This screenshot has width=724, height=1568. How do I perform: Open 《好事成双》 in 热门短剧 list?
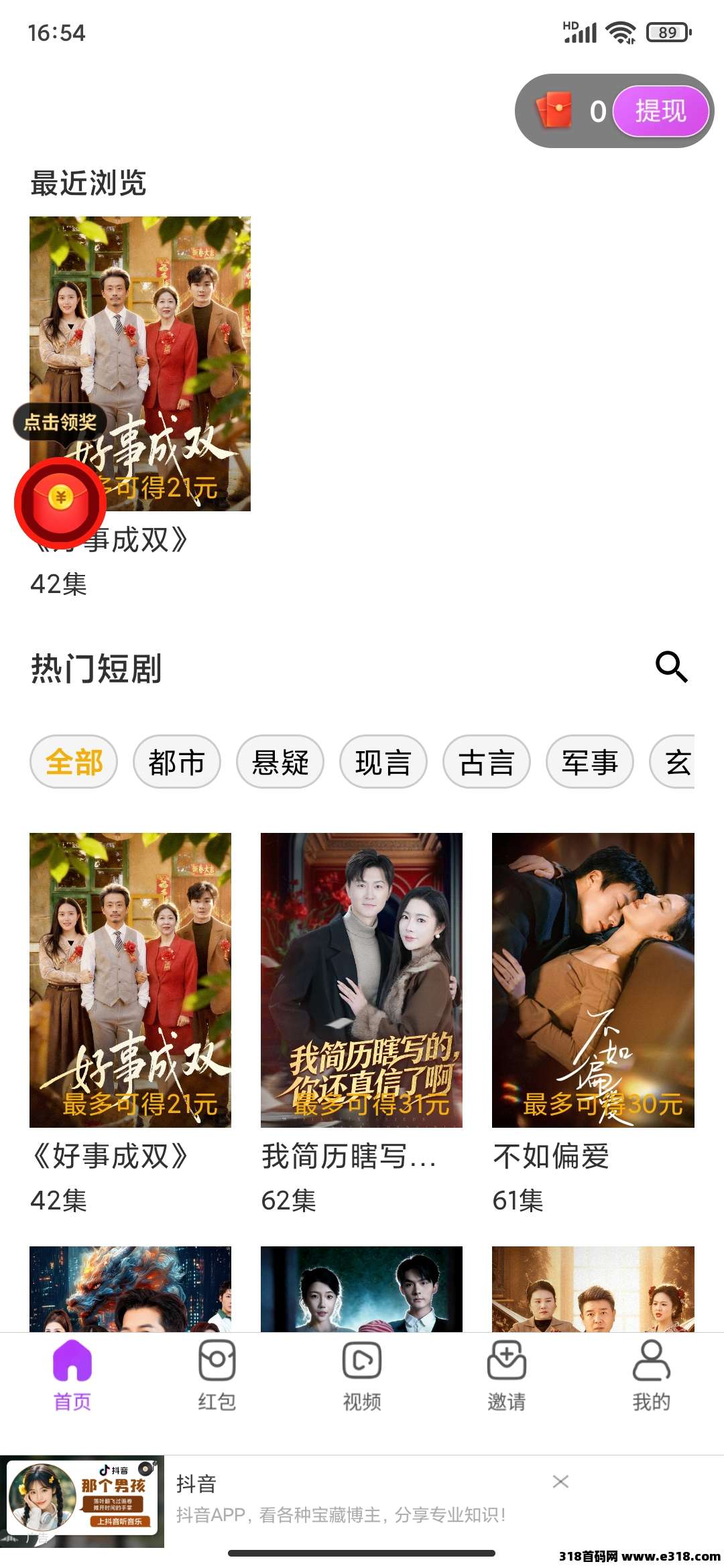(x=130, y=980)
